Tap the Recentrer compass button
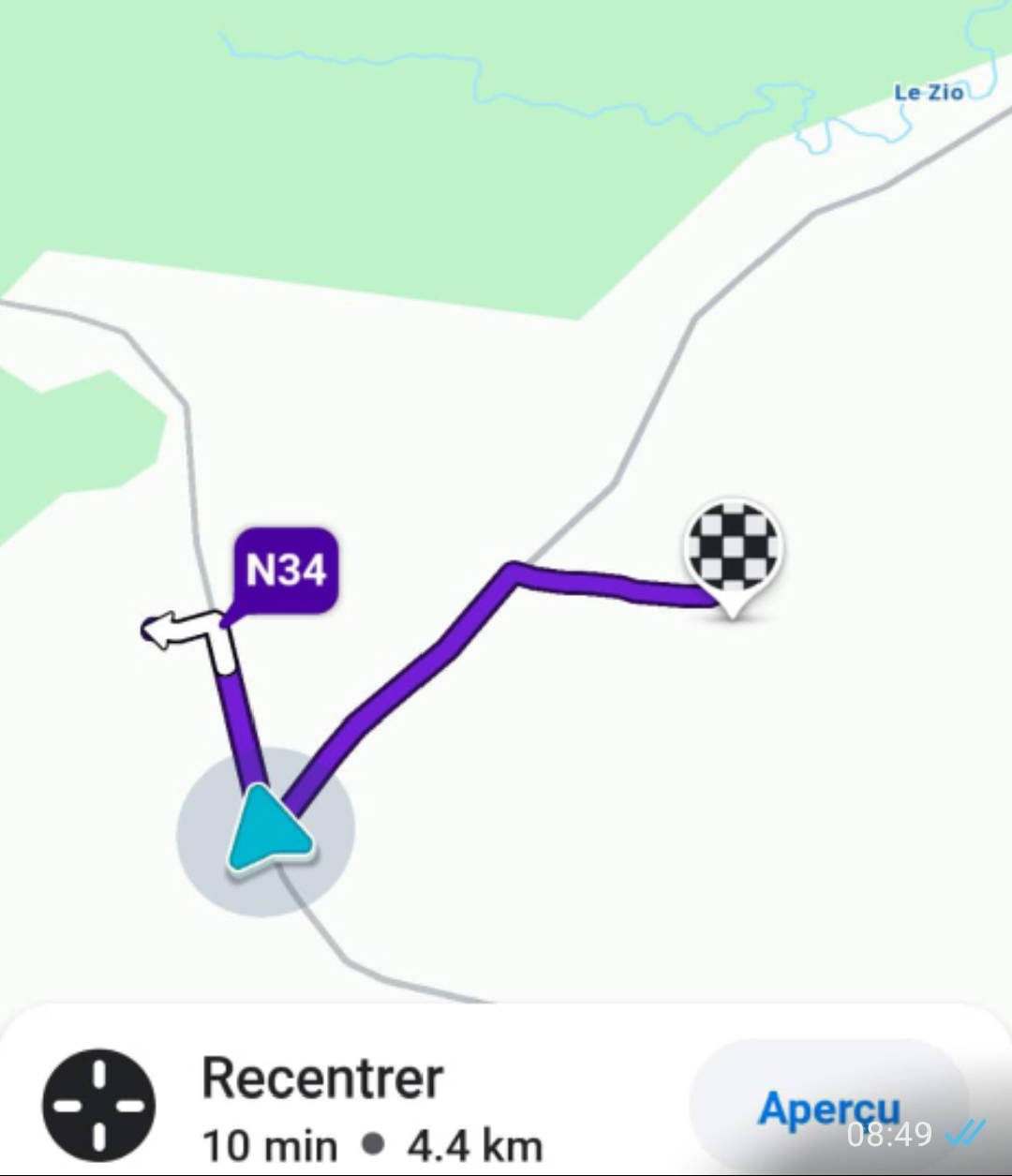 (98, 1105)
